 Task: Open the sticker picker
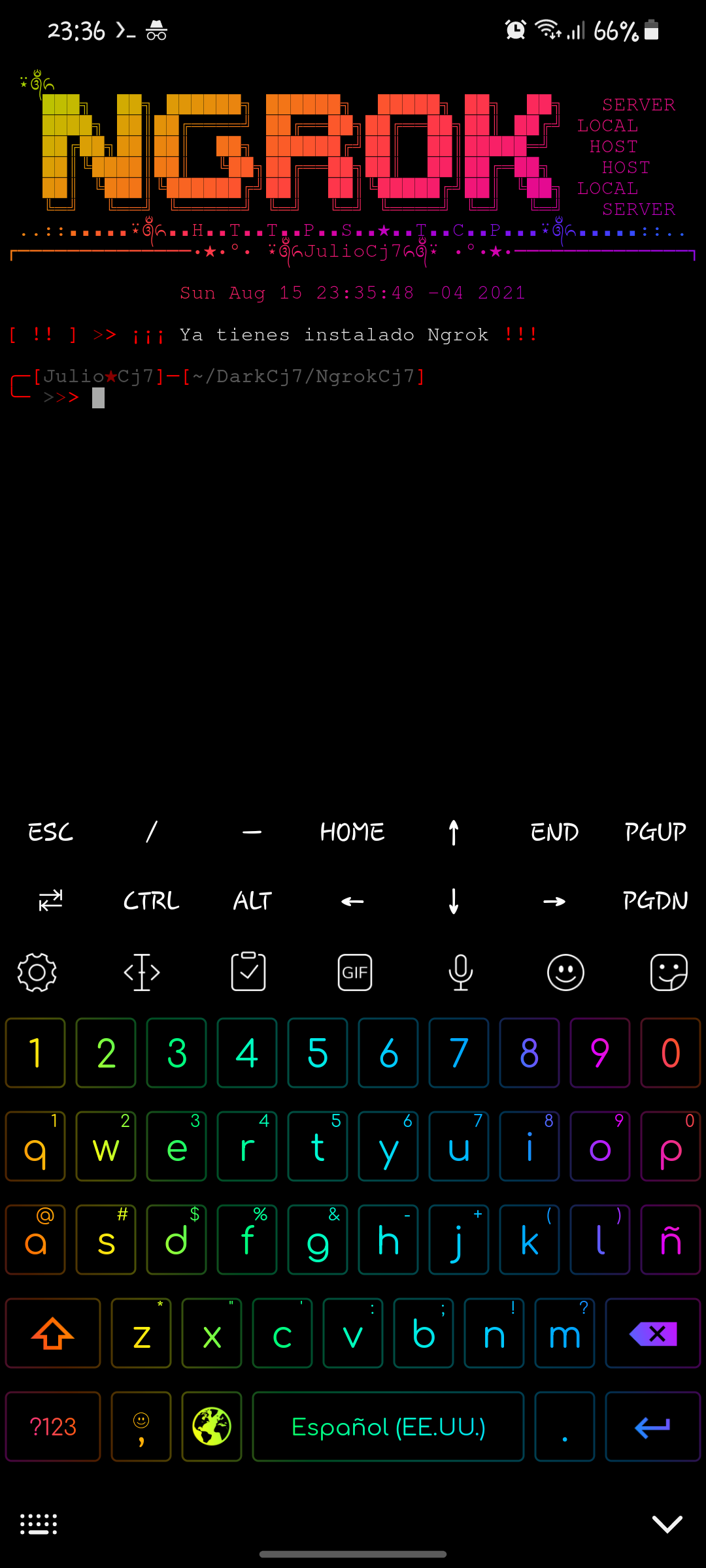click(669, 972)
